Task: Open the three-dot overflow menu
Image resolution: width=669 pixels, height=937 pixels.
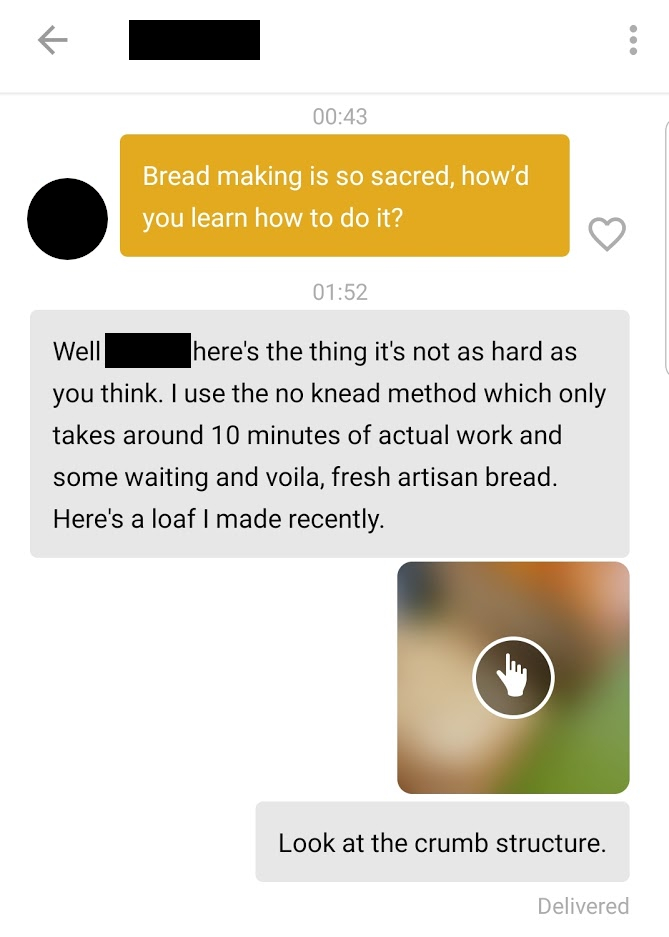Action: [x=632, y=40]
